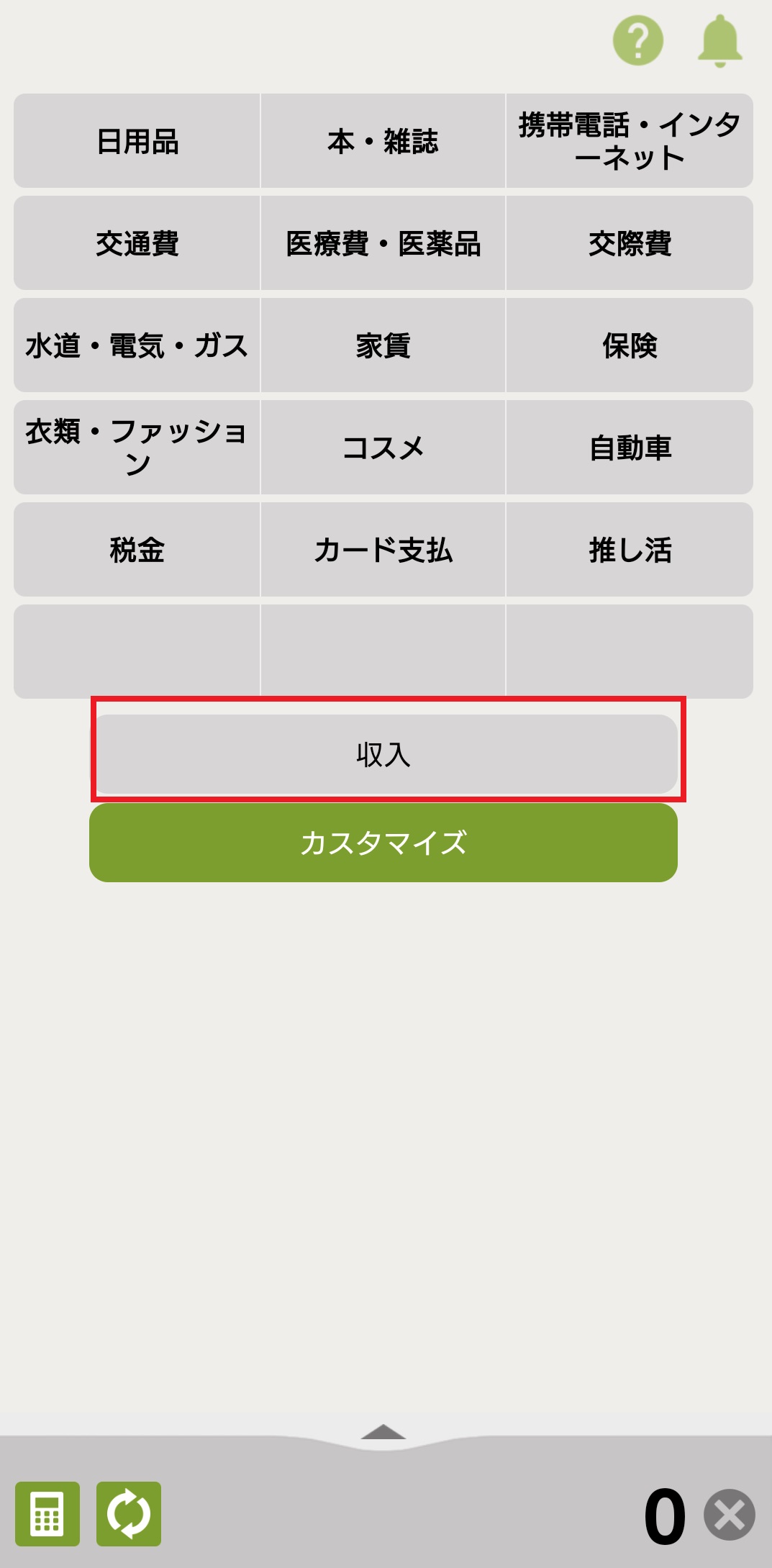Select the 税金 category
This screenshot has width=772, height=1568.
(137, 550)
